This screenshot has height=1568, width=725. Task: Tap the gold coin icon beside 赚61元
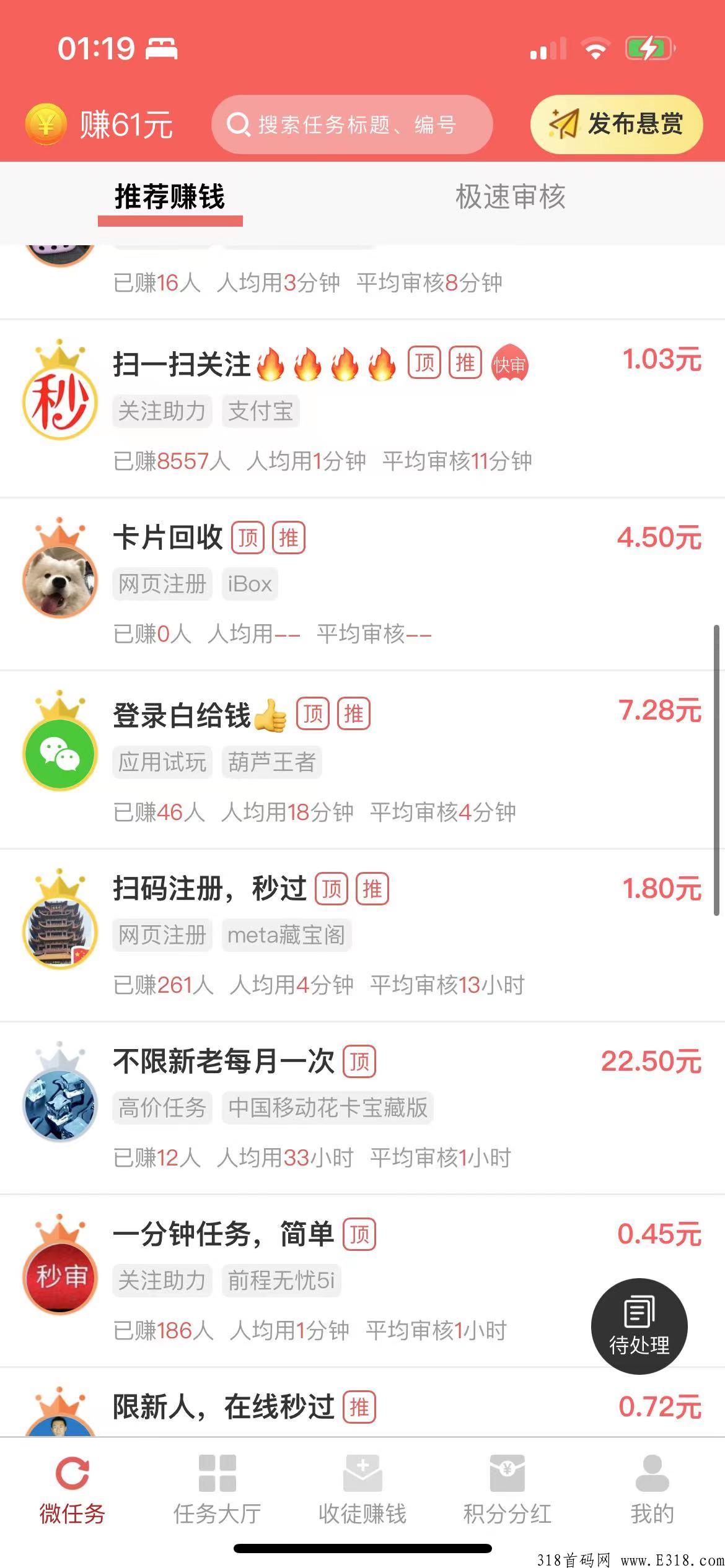46,124
